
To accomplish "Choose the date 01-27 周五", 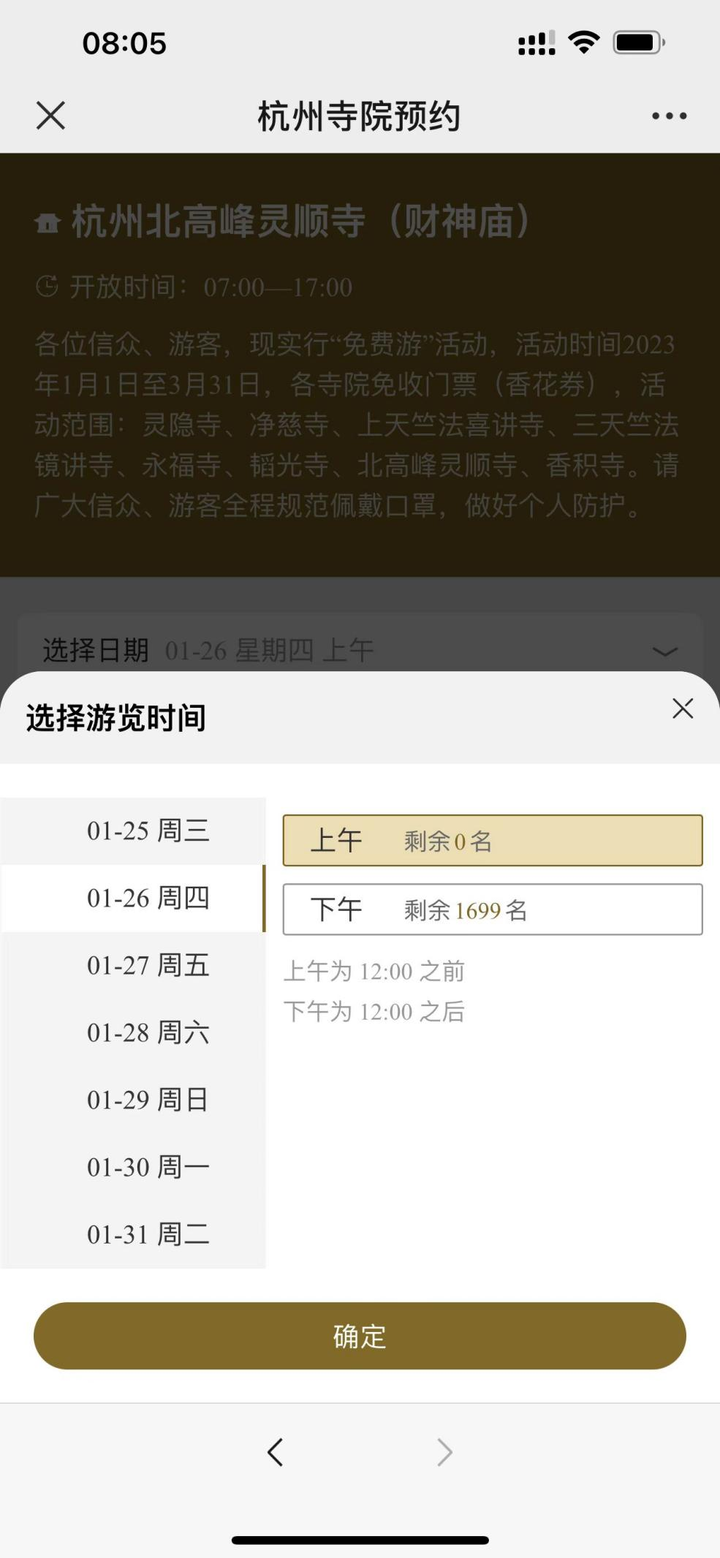I will tap(148, 965).
